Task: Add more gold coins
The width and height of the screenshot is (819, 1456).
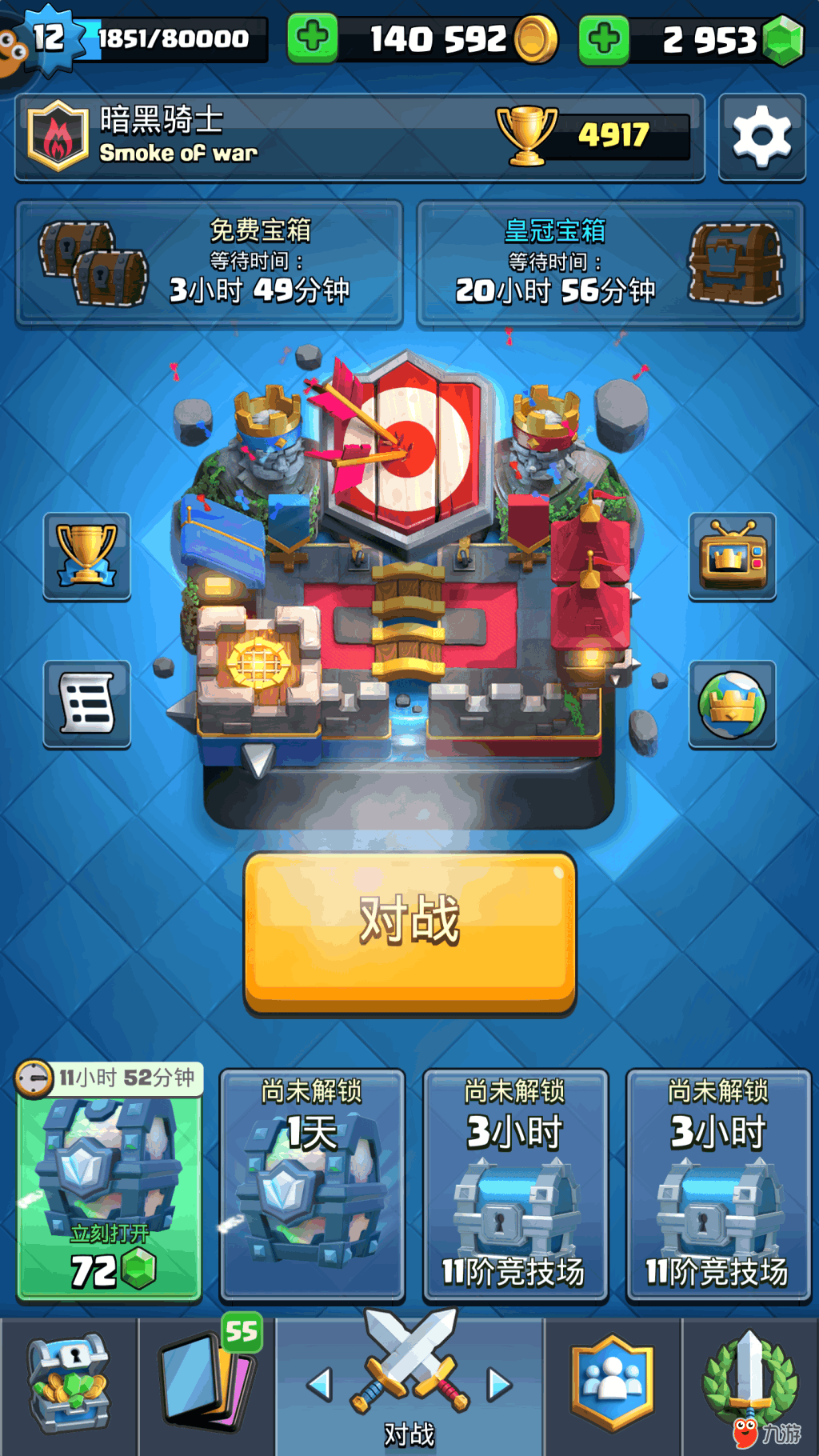Action: (313, 38)
